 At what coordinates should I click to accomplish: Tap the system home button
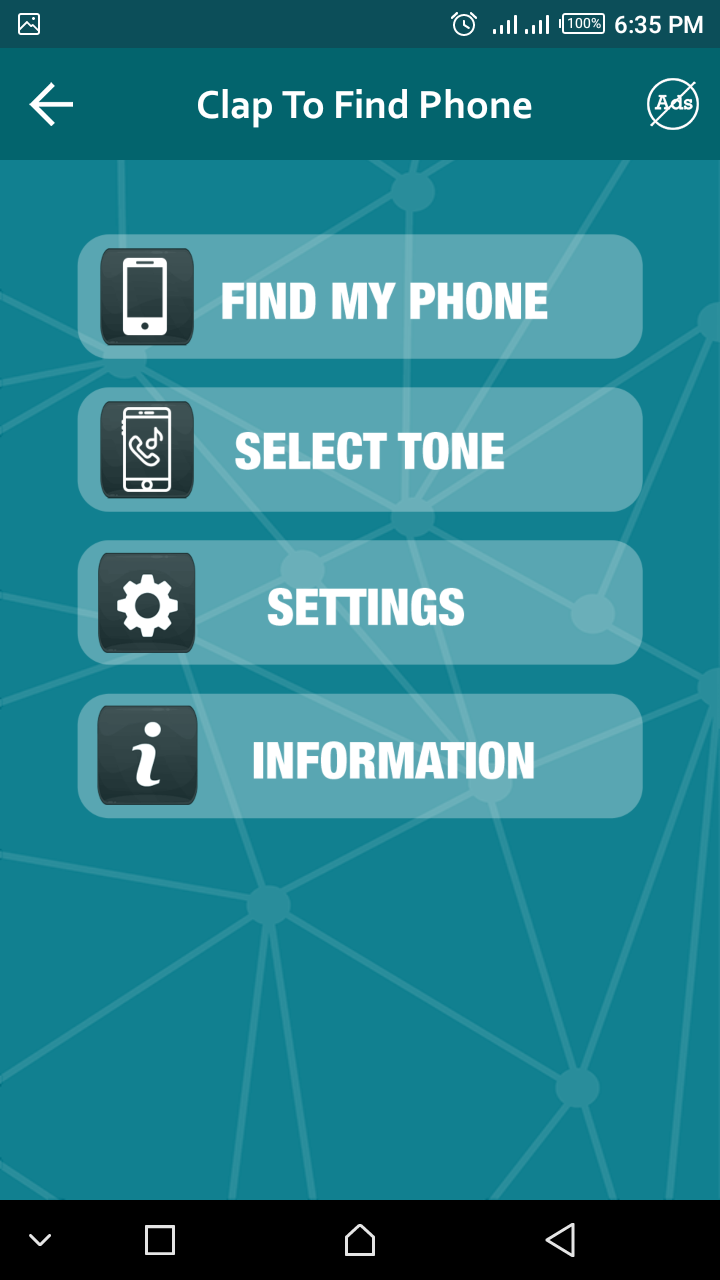[x=360, y=1240]
